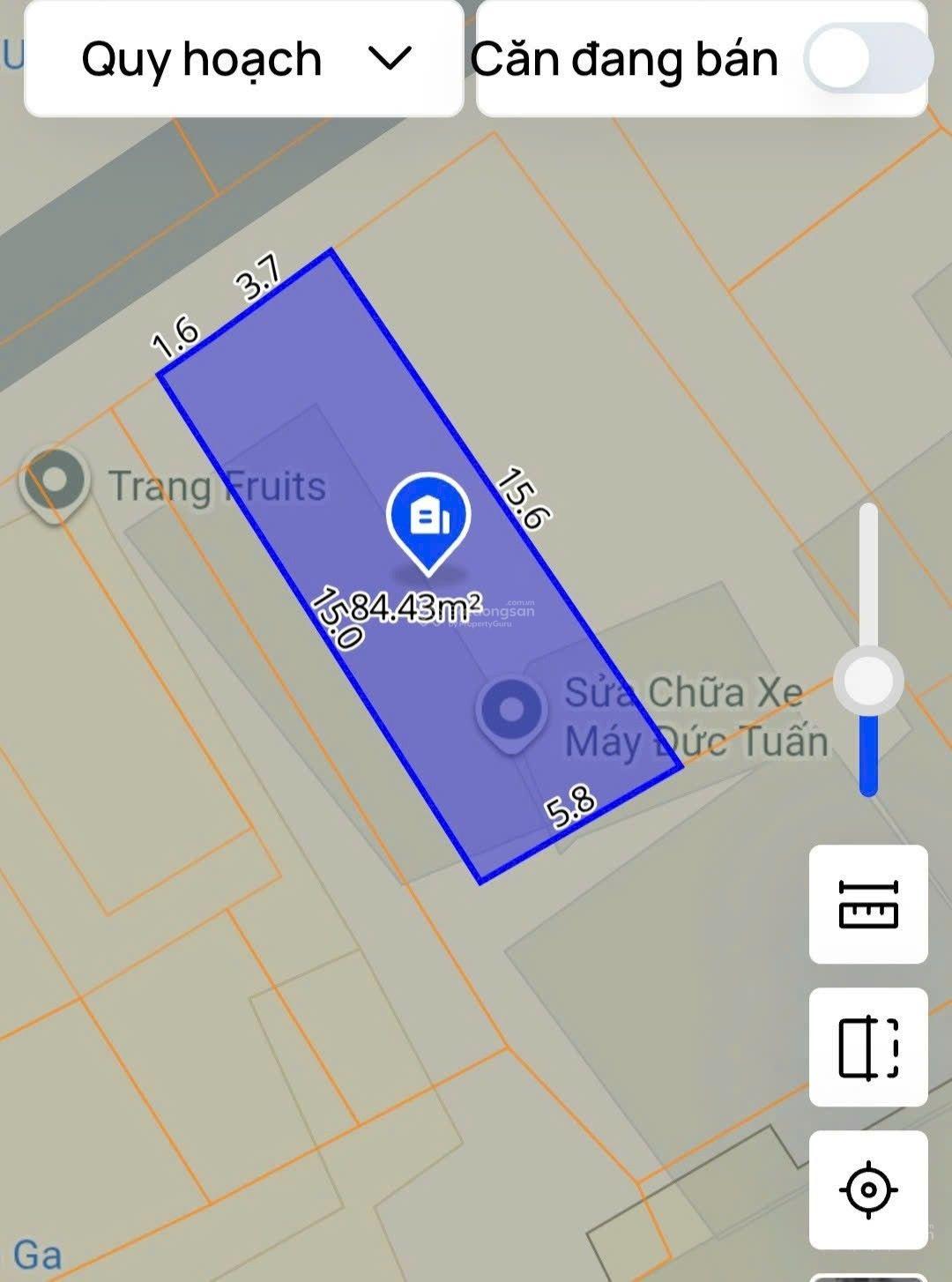Center map on my current location
The width and height of the screenshot is (952, 1282).
(868, 1189)
